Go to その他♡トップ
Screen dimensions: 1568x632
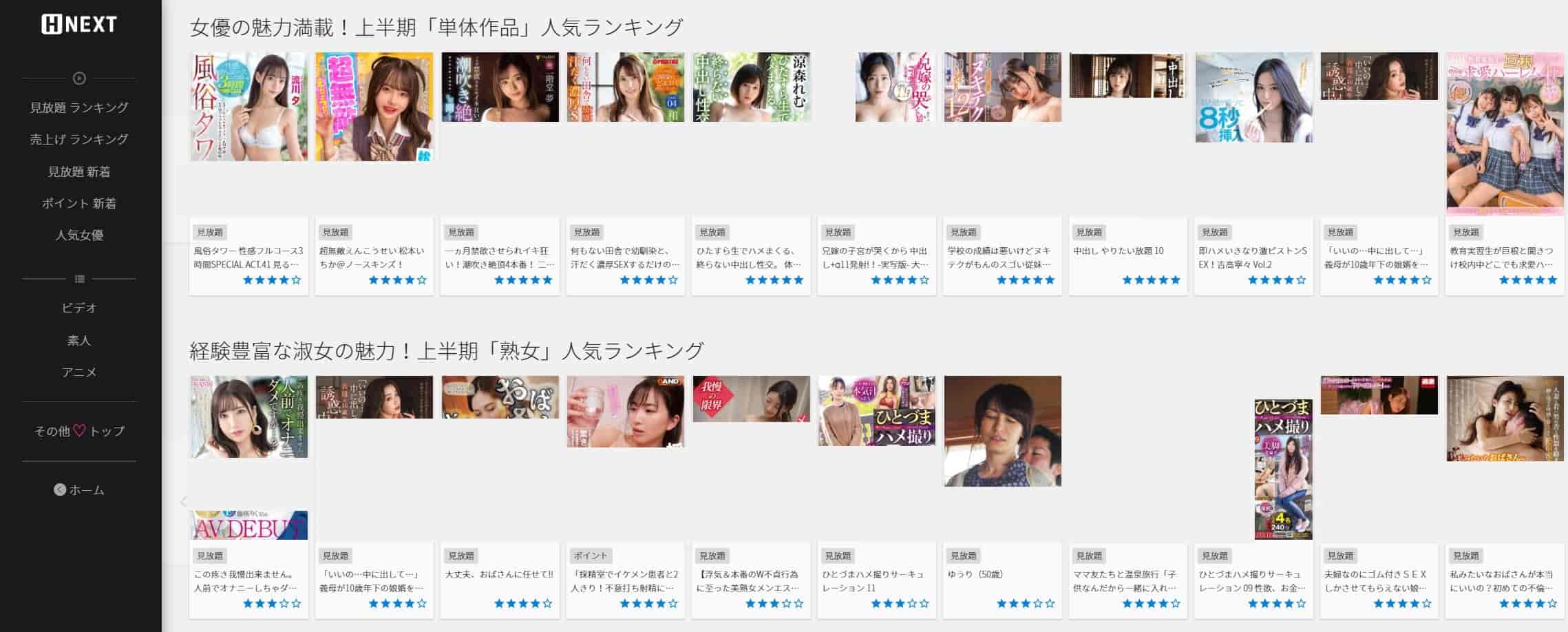79,431
